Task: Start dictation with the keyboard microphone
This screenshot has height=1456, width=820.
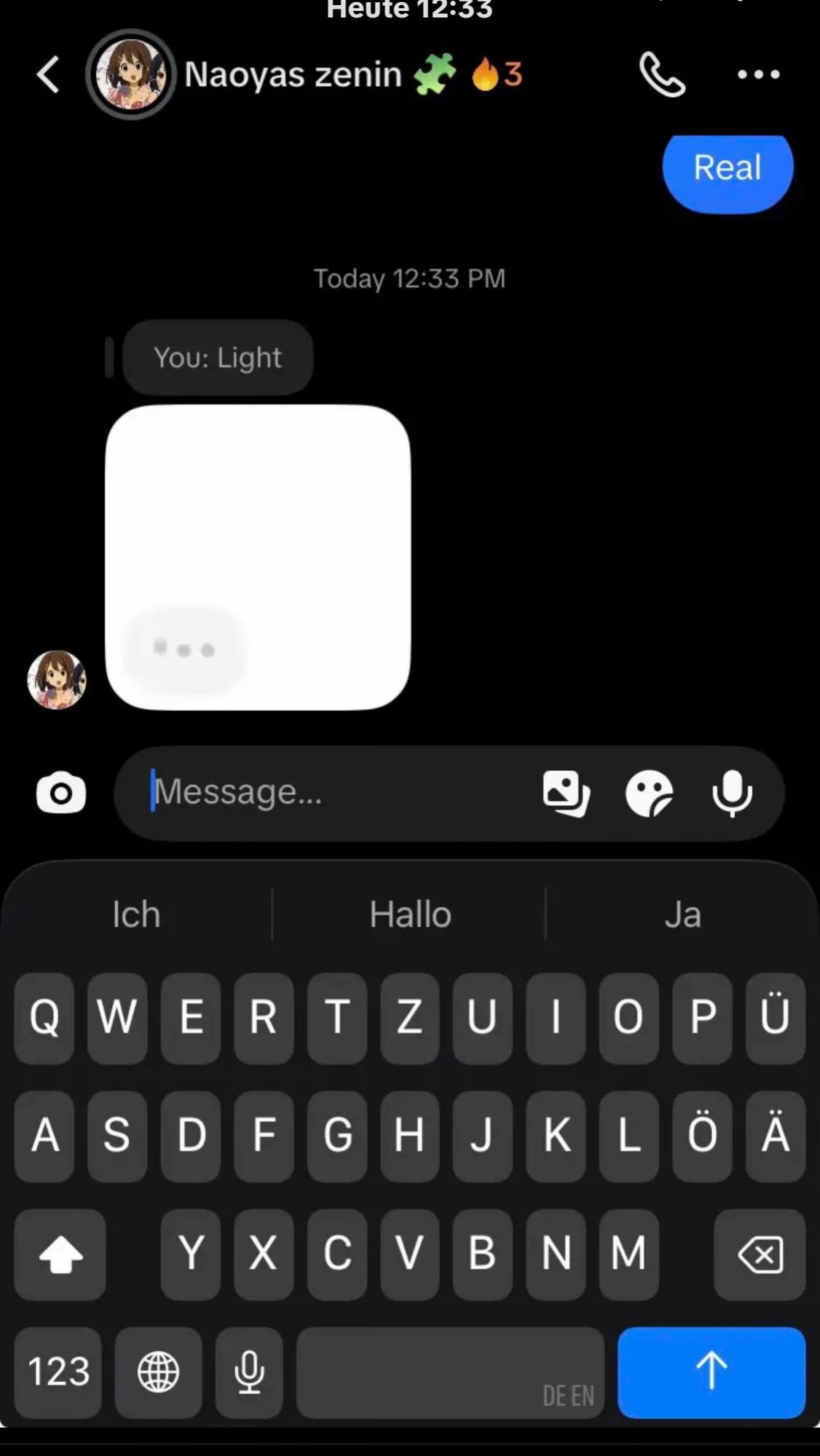Action: click(x=249, y=1372)
